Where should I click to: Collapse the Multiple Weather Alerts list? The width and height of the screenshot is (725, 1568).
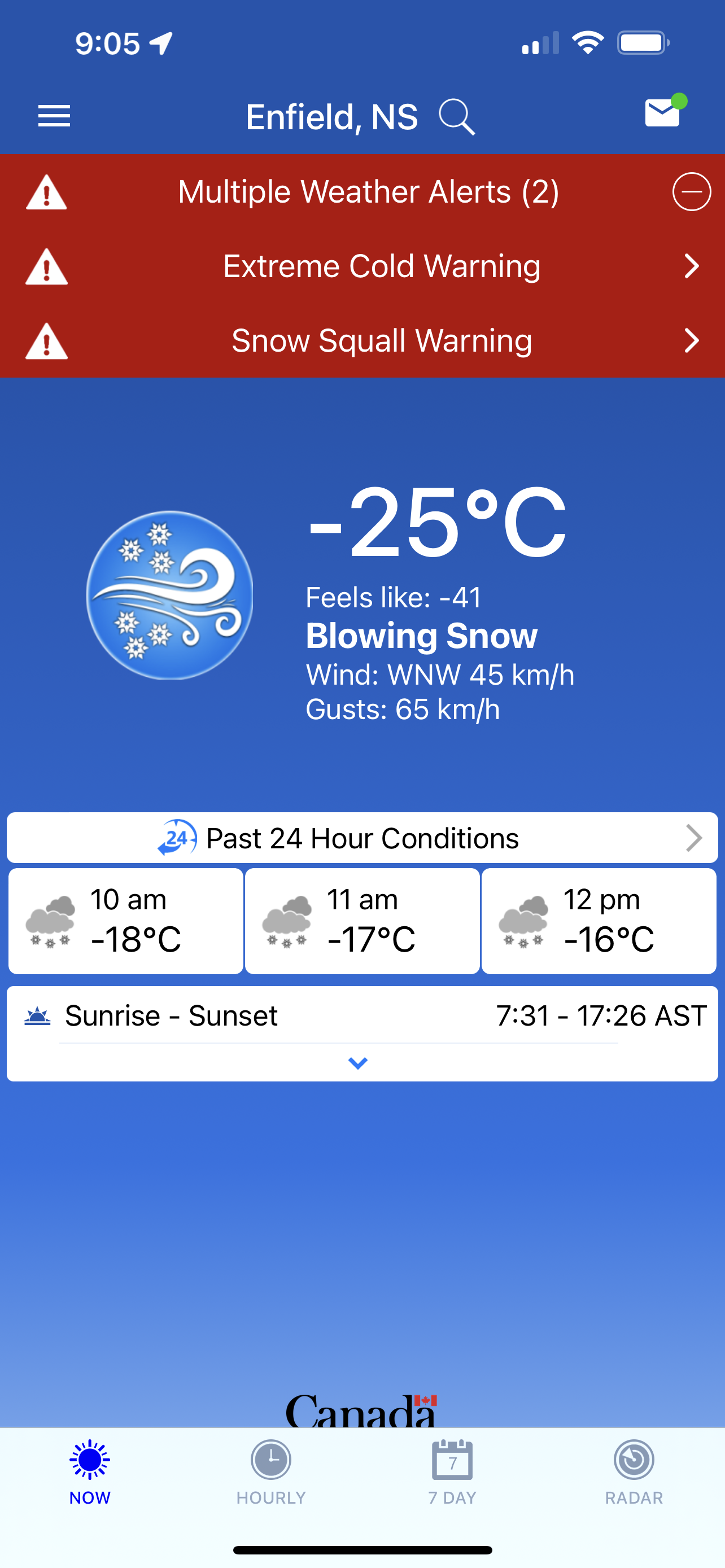[x=691, y=192]
